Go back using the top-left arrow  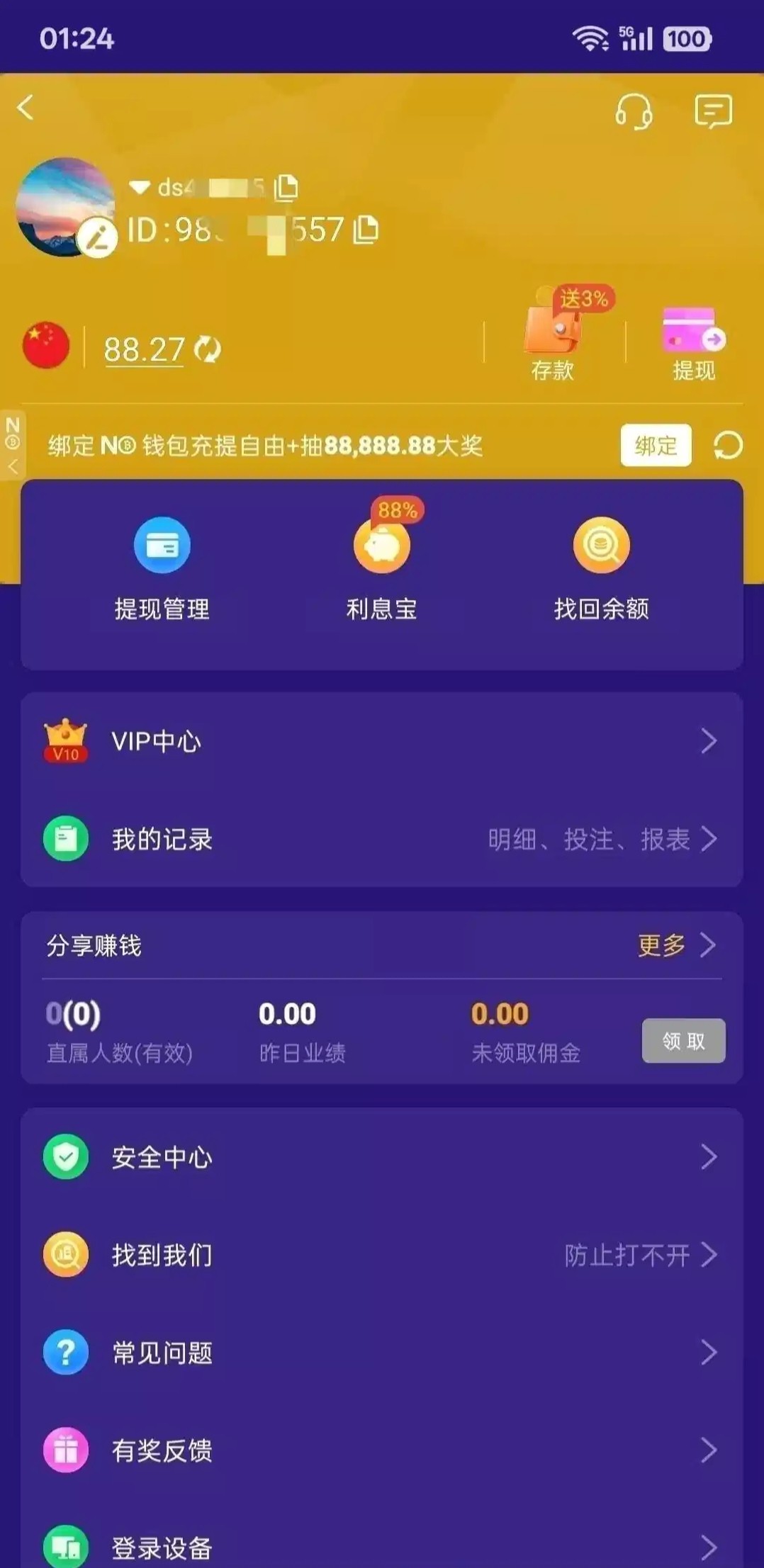point(26,108)
